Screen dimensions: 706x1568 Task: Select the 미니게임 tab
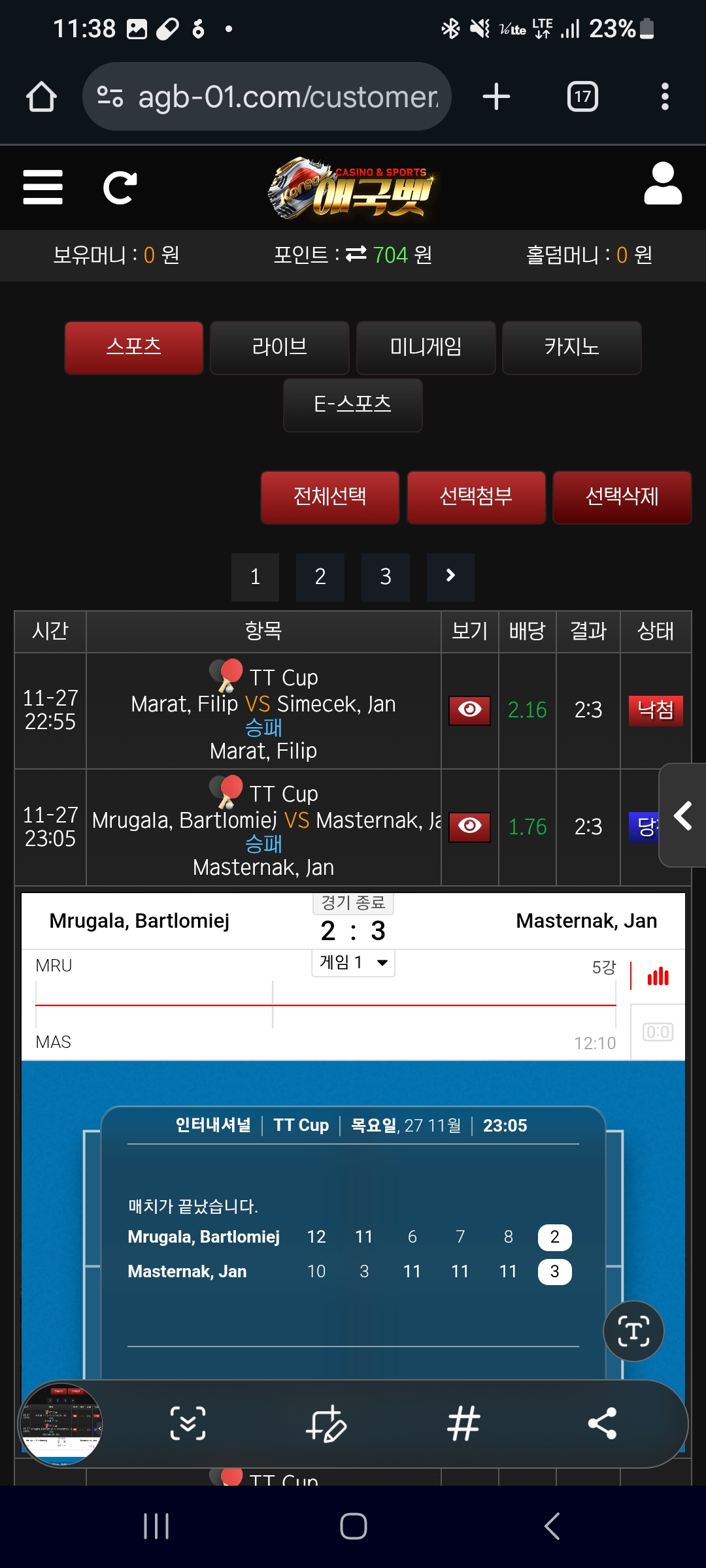coord(426,347)
